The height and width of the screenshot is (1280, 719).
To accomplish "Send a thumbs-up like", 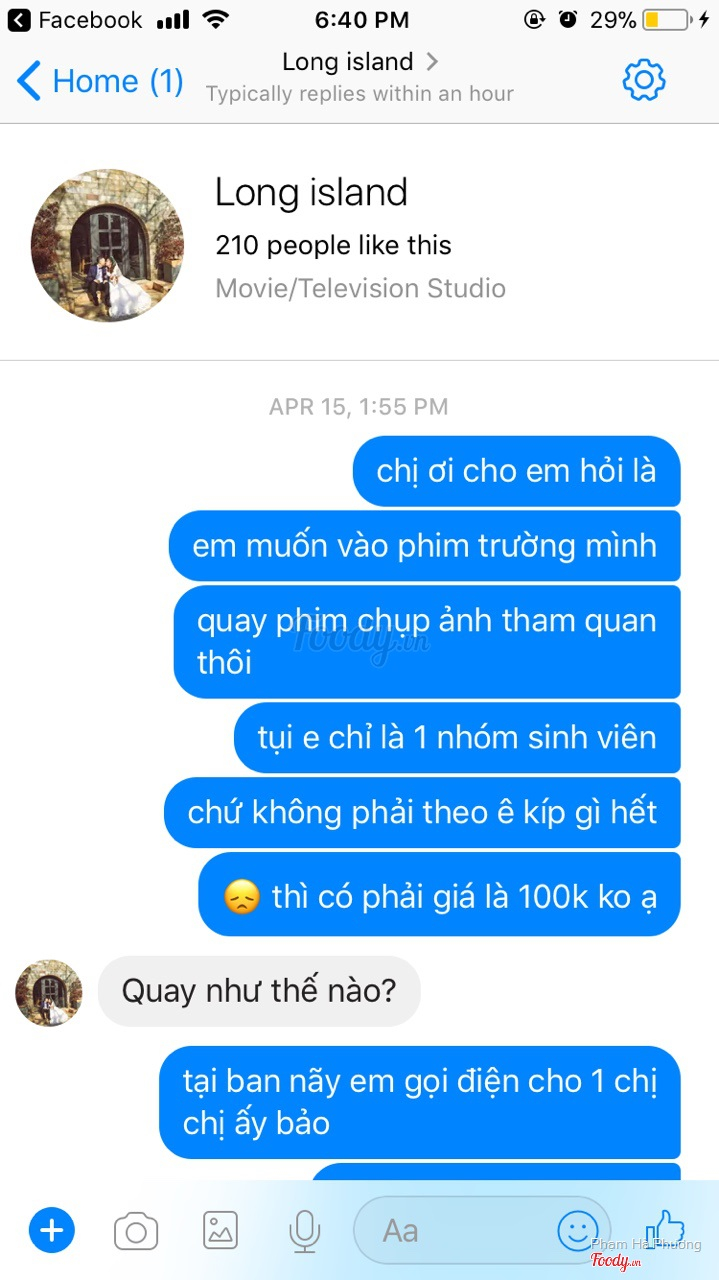I will [664, 1228].
